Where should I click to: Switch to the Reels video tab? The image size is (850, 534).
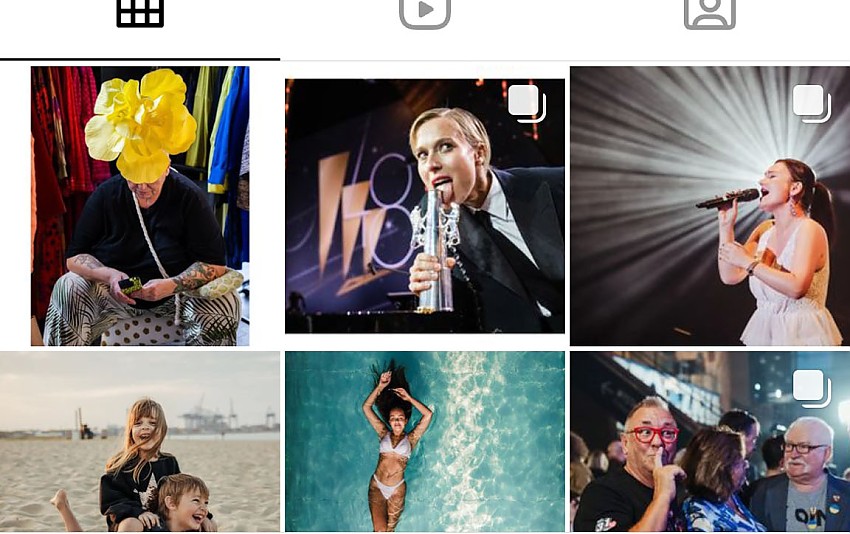[x=424, y=14]
